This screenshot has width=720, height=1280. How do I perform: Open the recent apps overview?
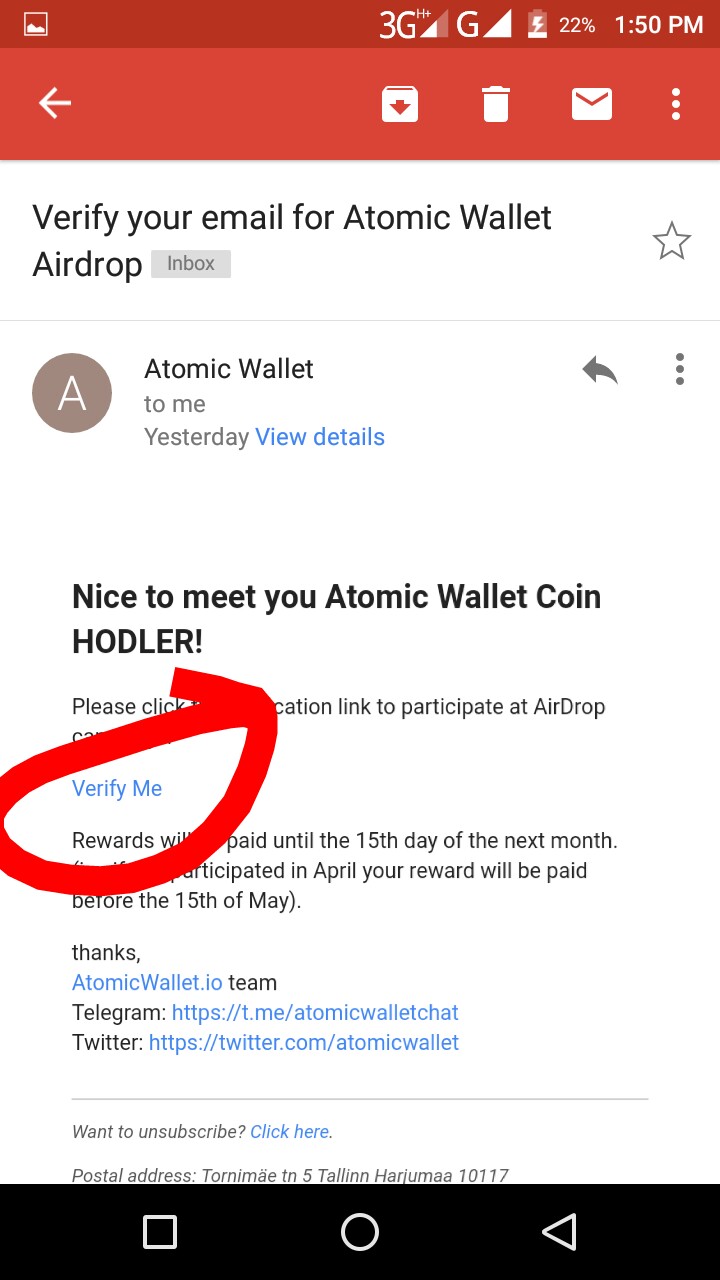click(x=160, y=1232)
